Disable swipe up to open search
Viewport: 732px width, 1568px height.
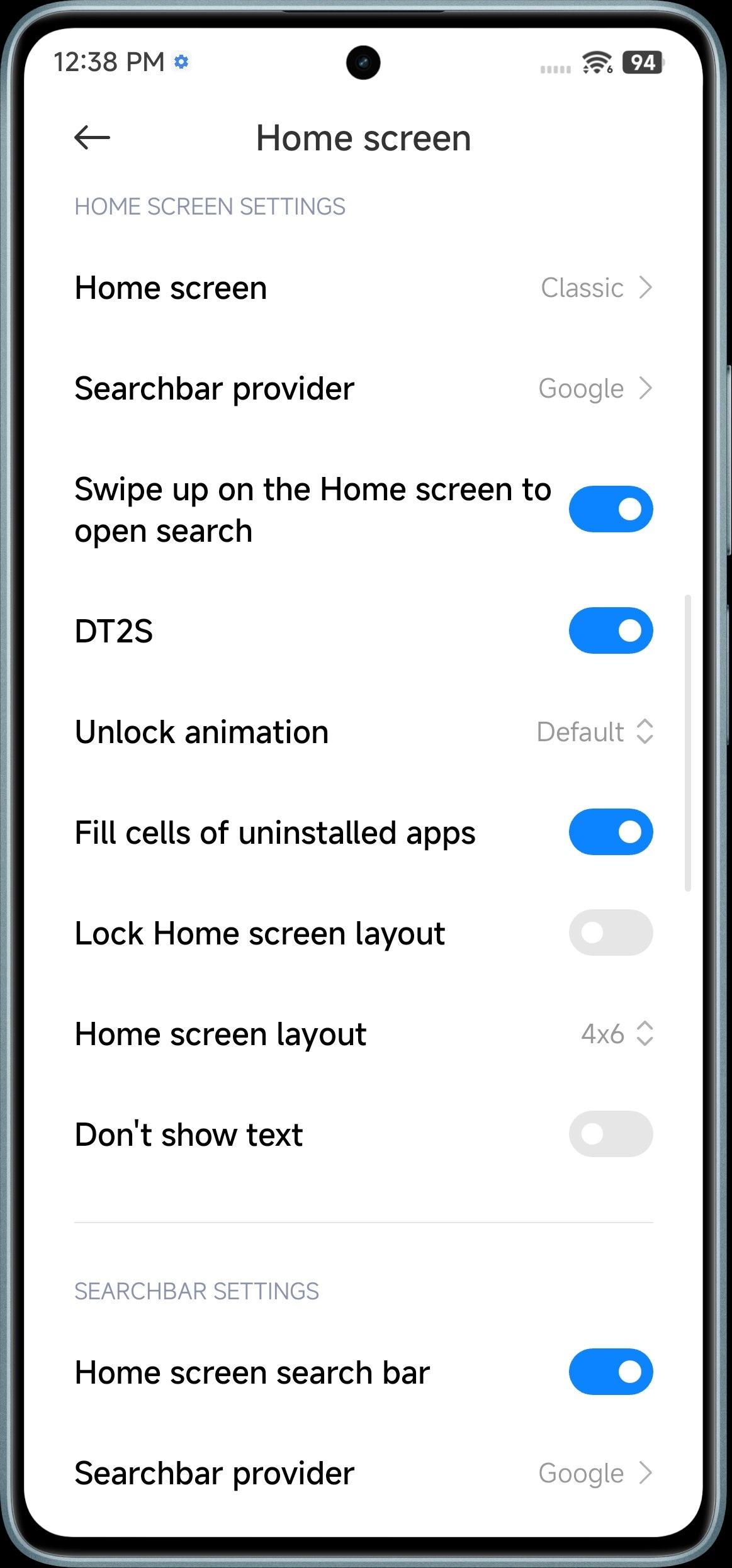coord(610,509)
